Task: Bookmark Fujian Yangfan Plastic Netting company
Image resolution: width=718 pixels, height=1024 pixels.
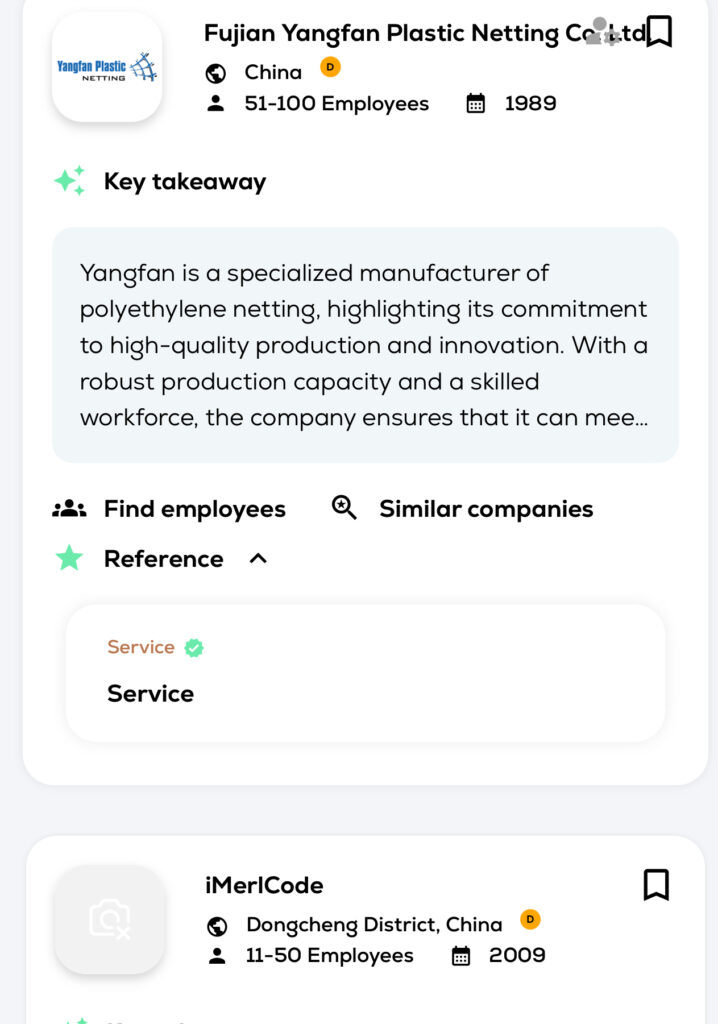Action: [659, 32]
